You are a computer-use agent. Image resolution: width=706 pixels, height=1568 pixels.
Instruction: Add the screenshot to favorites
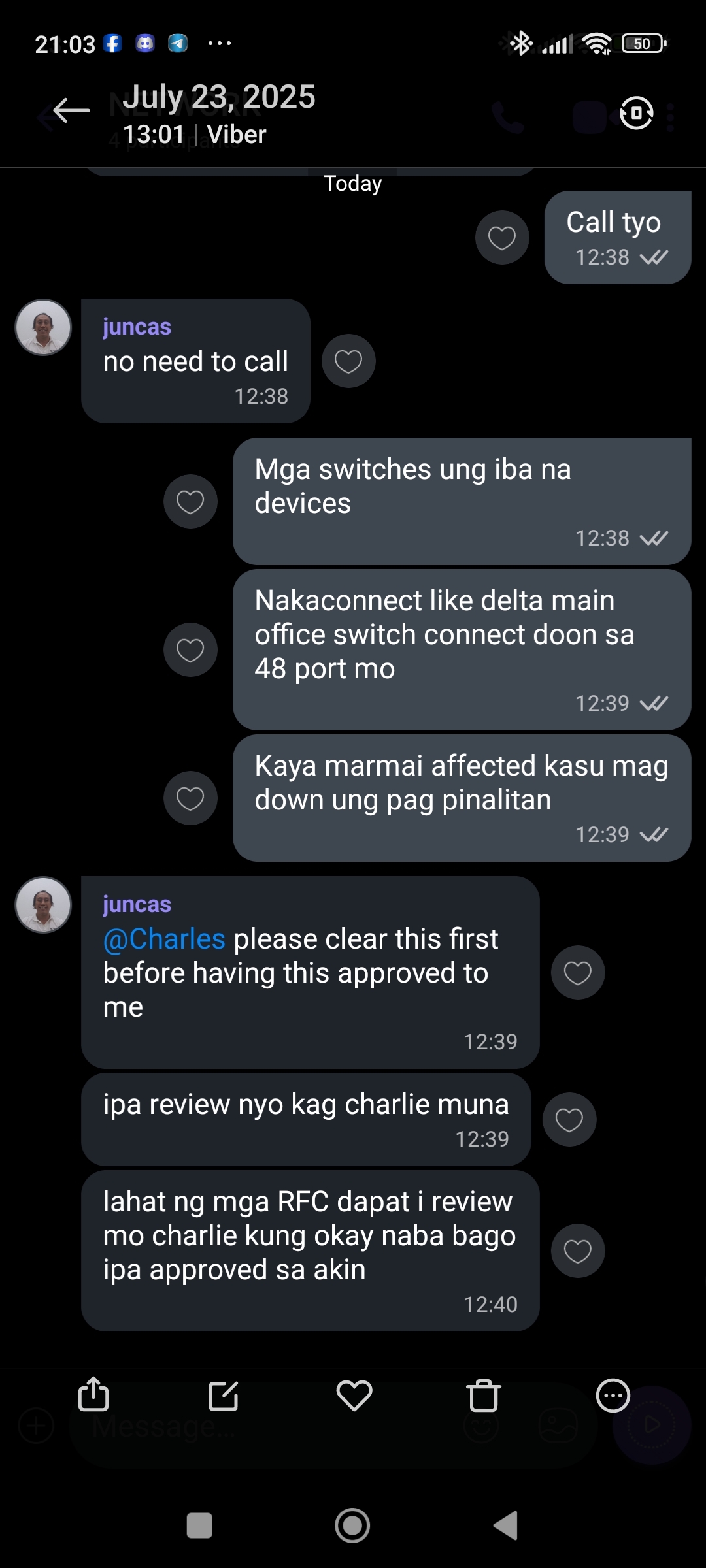point(354,1396)
